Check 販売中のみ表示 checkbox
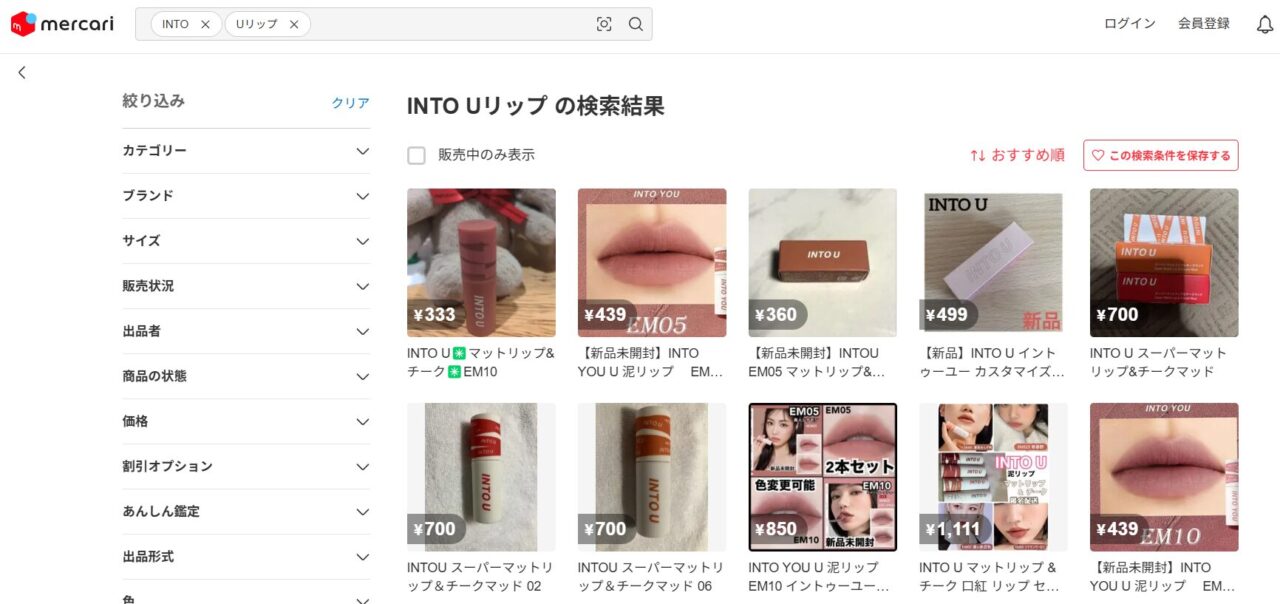 click(x=416, y=155)
